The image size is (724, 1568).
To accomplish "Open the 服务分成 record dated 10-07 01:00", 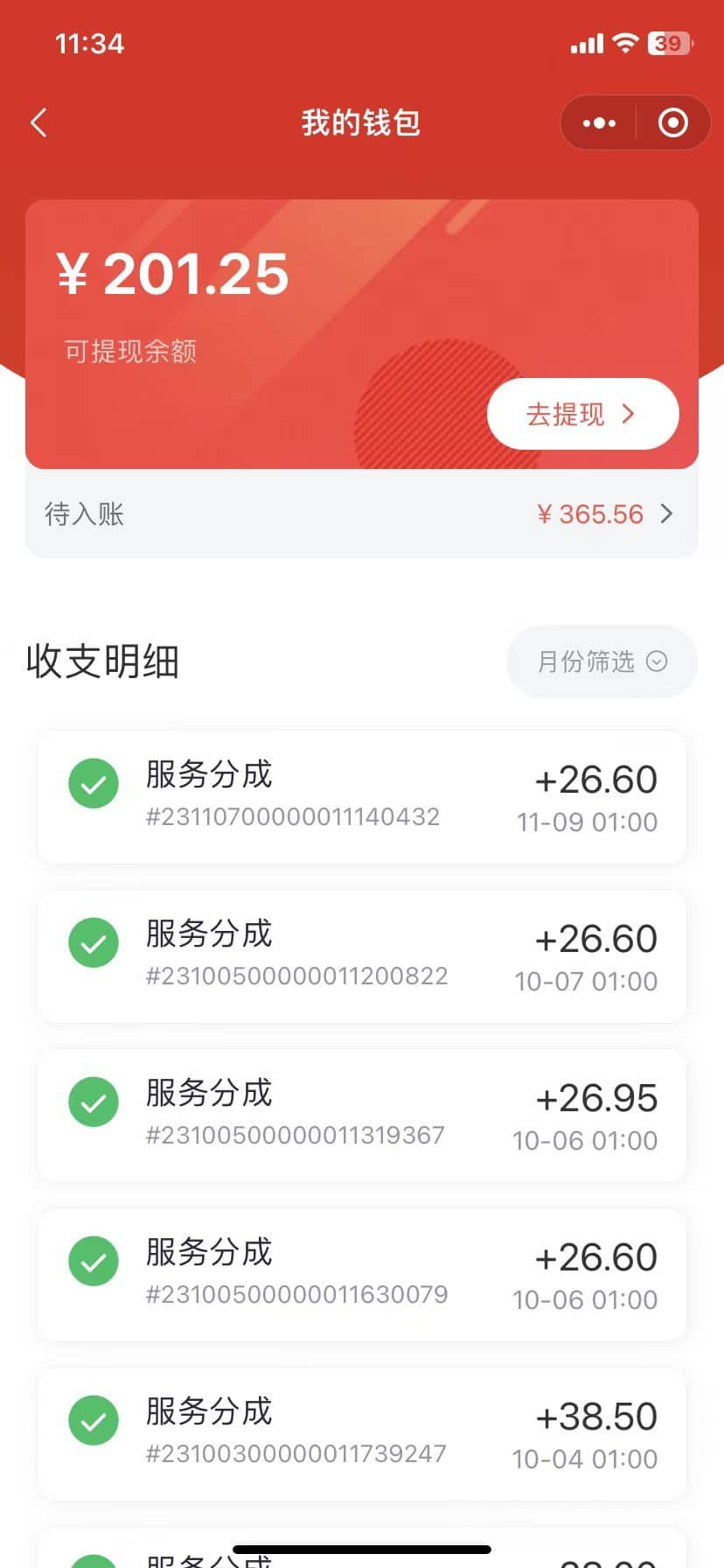I will (x=361, y=956).
